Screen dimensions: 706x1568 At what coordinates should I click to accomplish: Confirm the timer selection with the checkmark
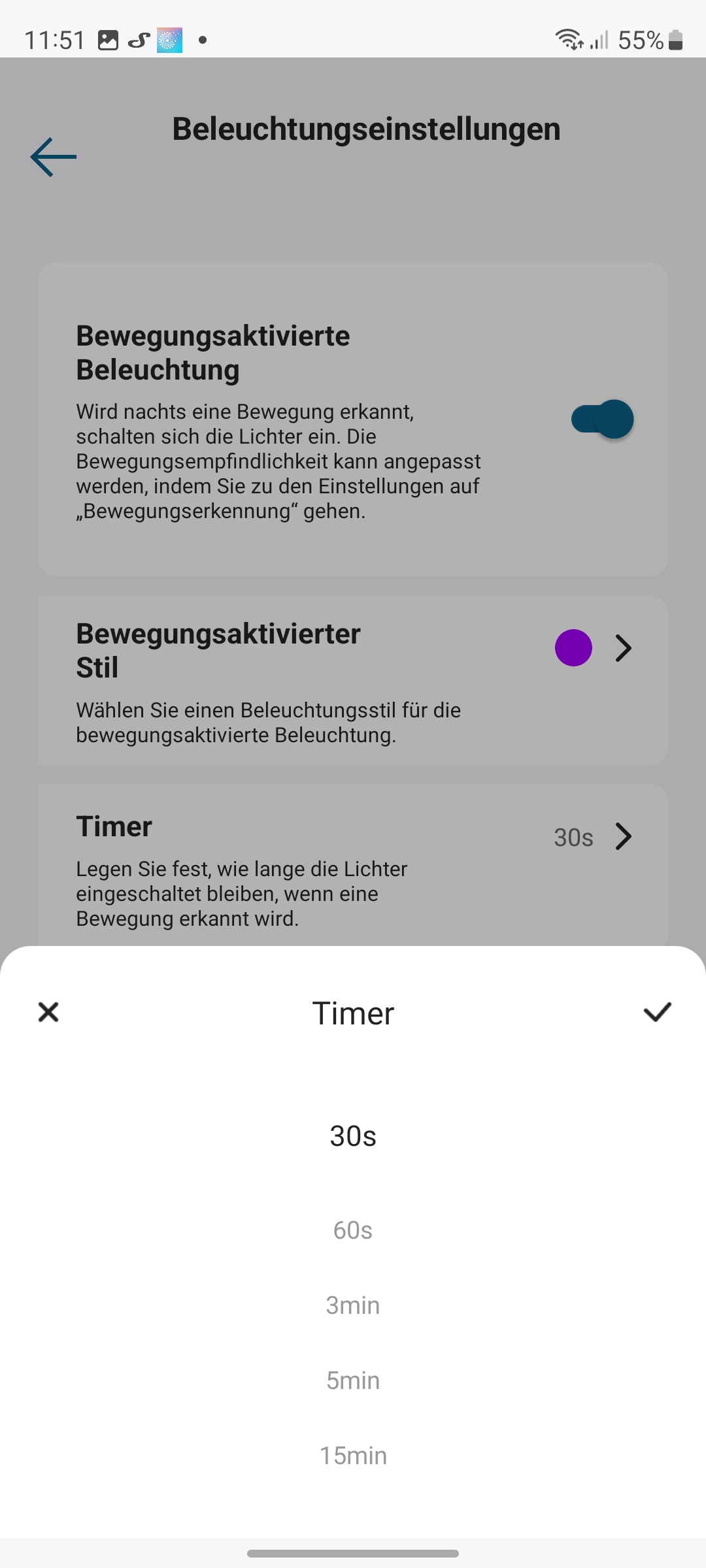click(657, 1012)
